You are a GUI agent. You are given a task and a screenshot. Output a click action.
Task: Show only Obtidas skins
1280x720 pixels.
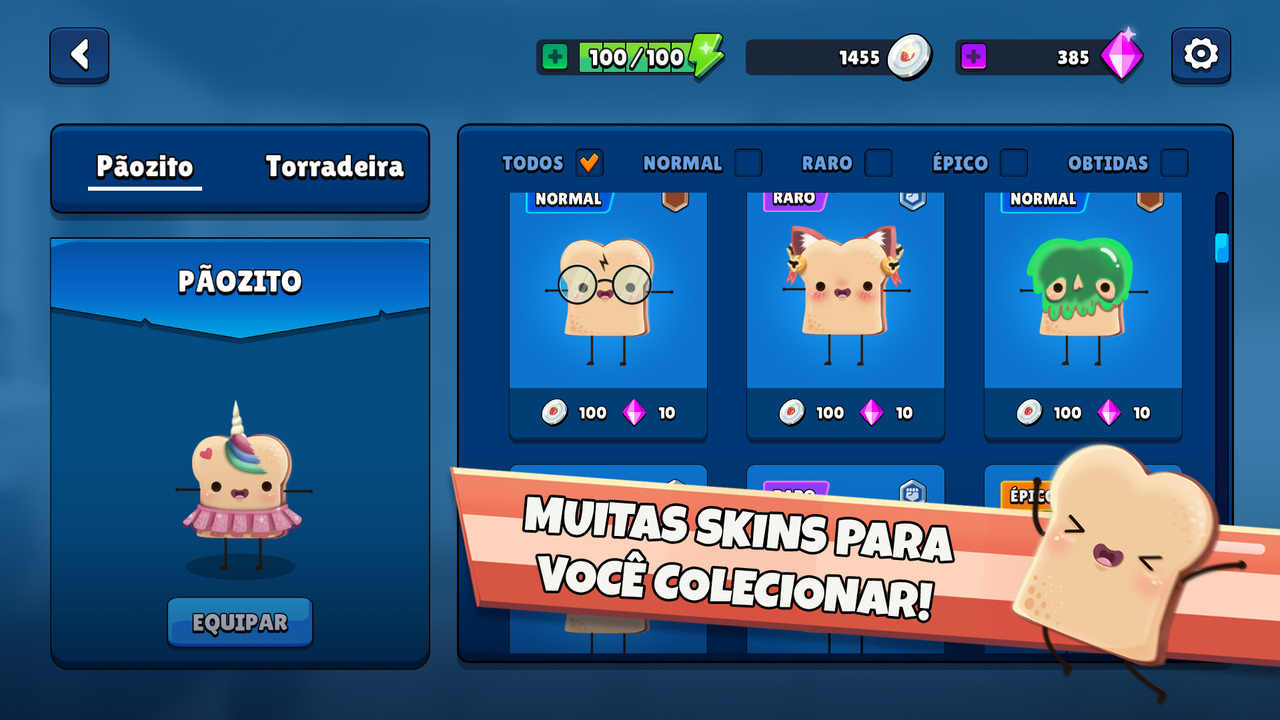pos(1174,162)
